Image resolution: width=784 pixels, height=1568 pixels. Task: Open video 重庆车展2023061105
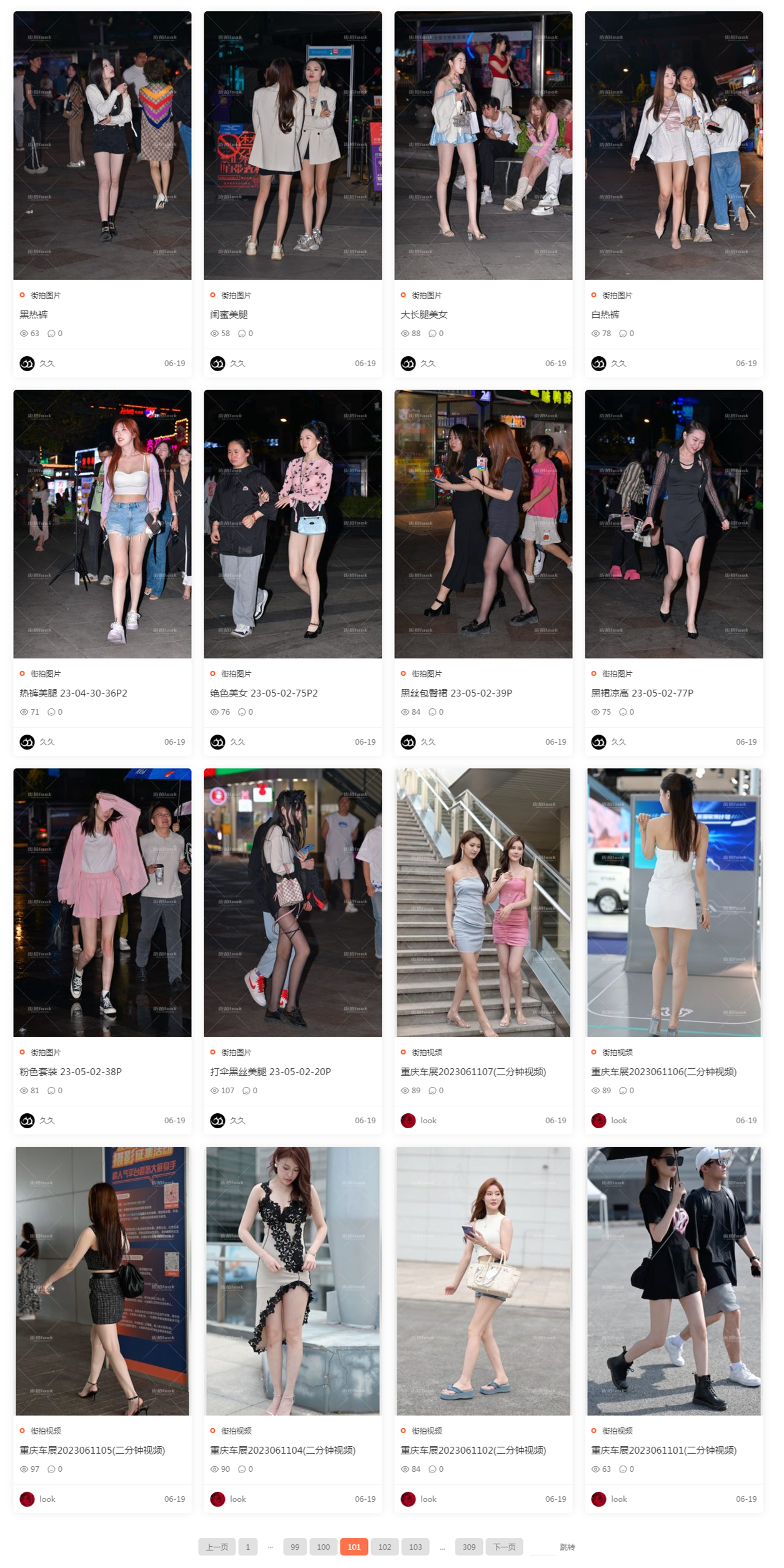92,1451
